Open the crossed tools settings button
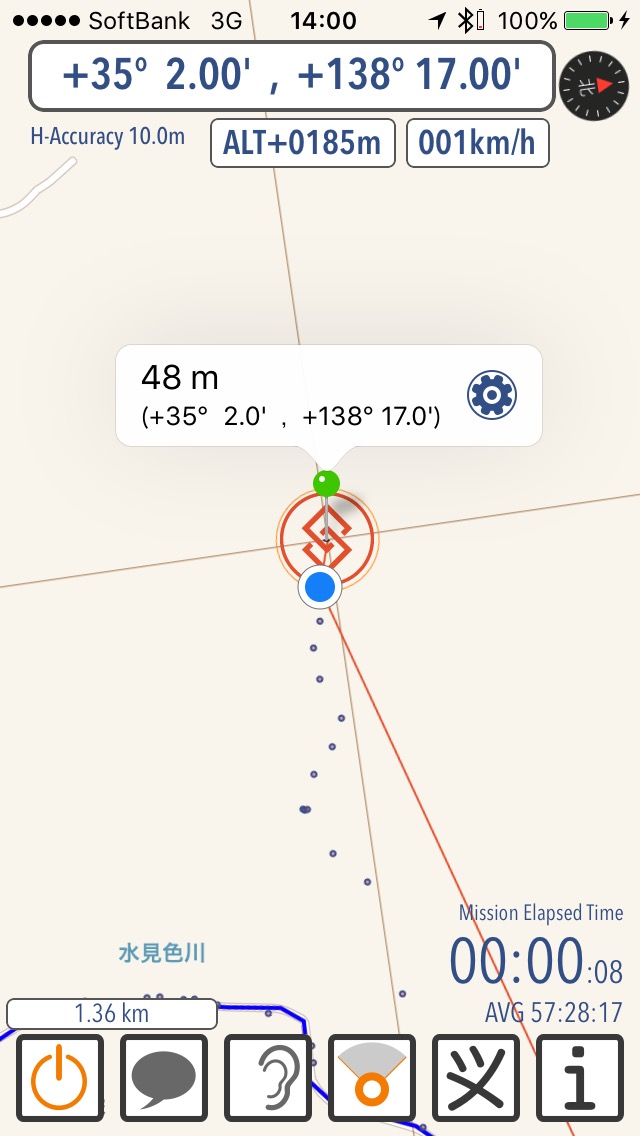Image resolution: width=640 pixels, height=1136 pixels. click(x=476, y=1078)
